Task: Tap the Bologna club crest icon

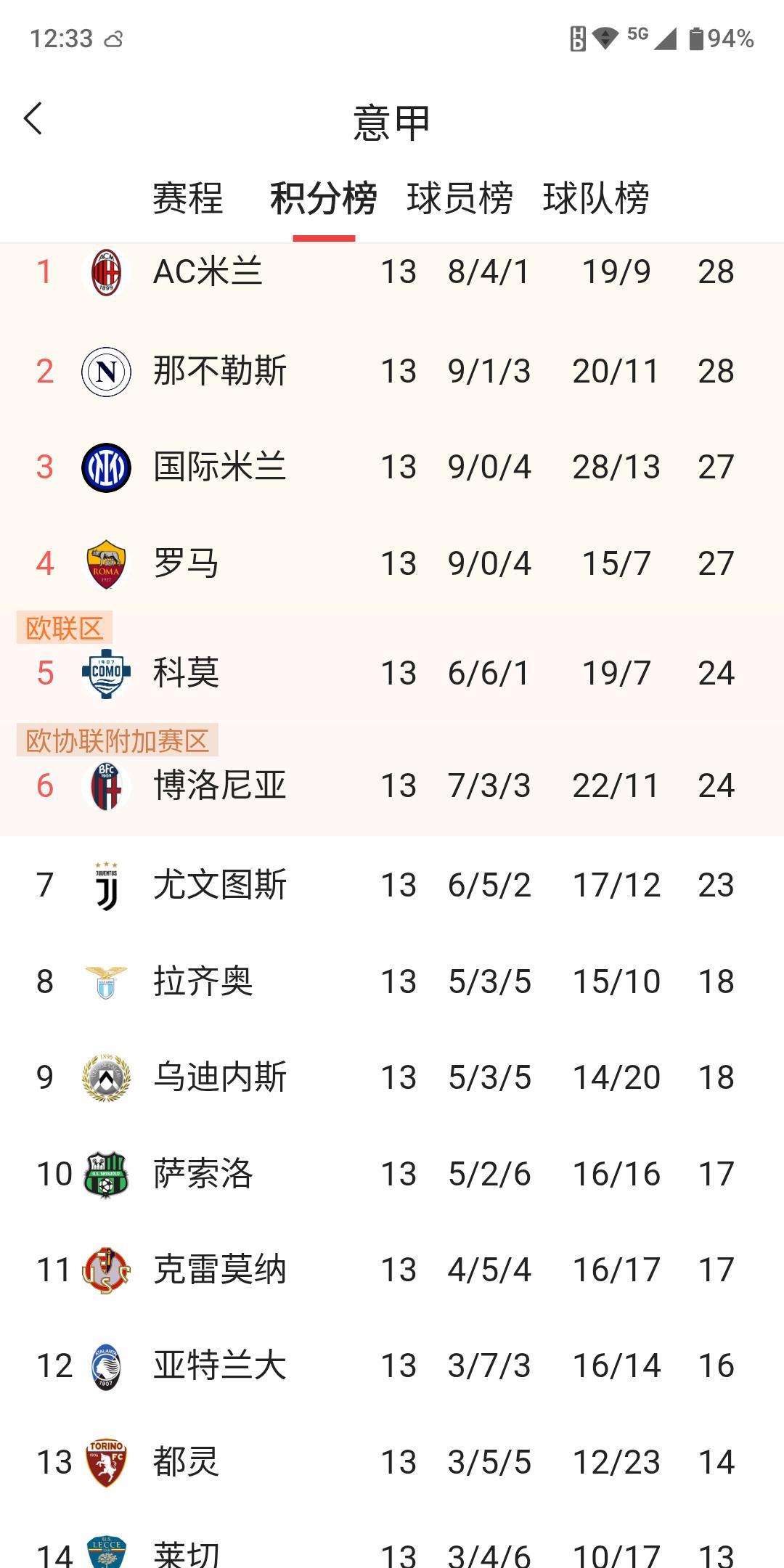Action: (x=105, y=785)
